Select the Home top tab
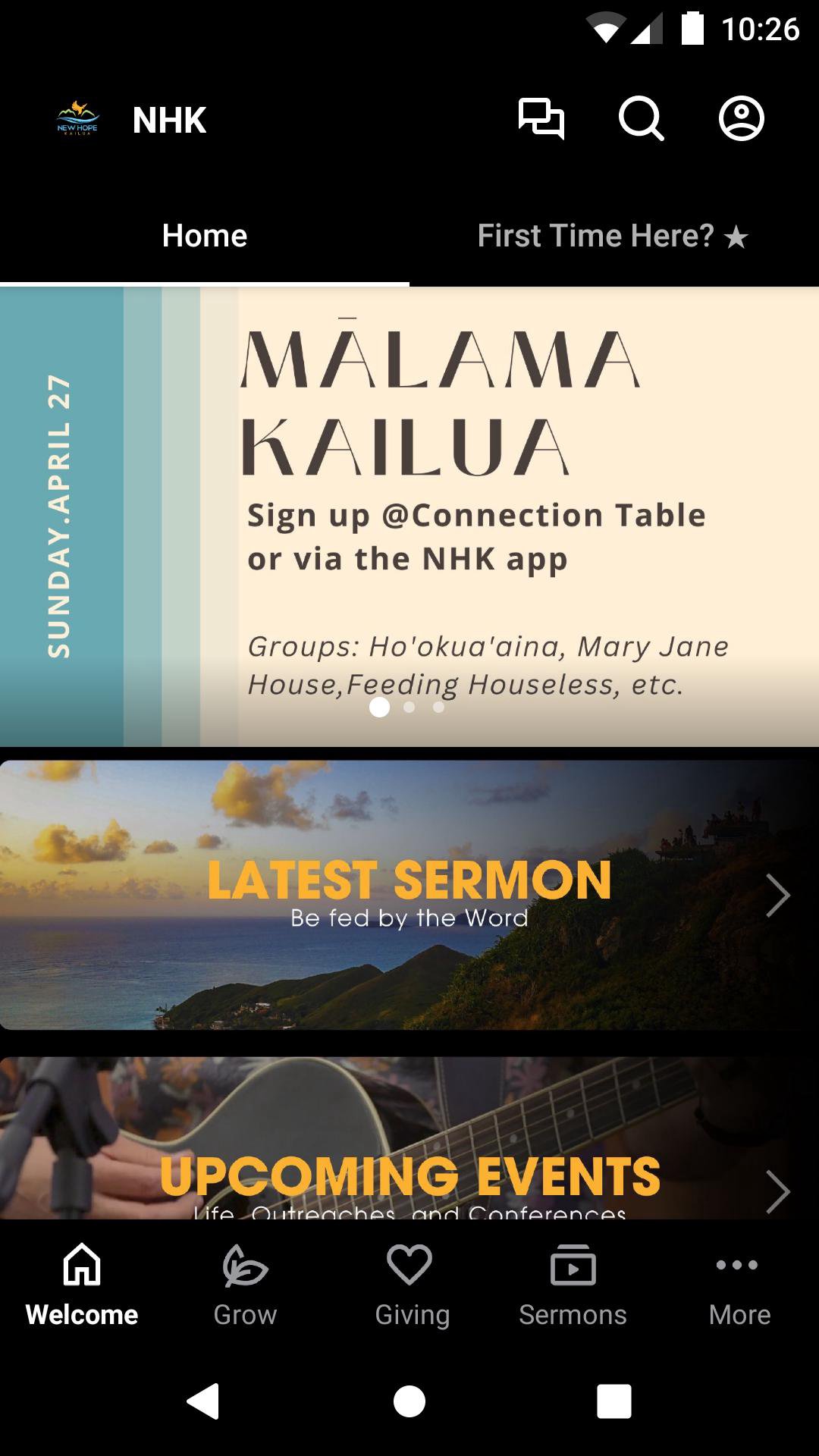Viewport: 819px width, 1456px height. tap(205, 236)
